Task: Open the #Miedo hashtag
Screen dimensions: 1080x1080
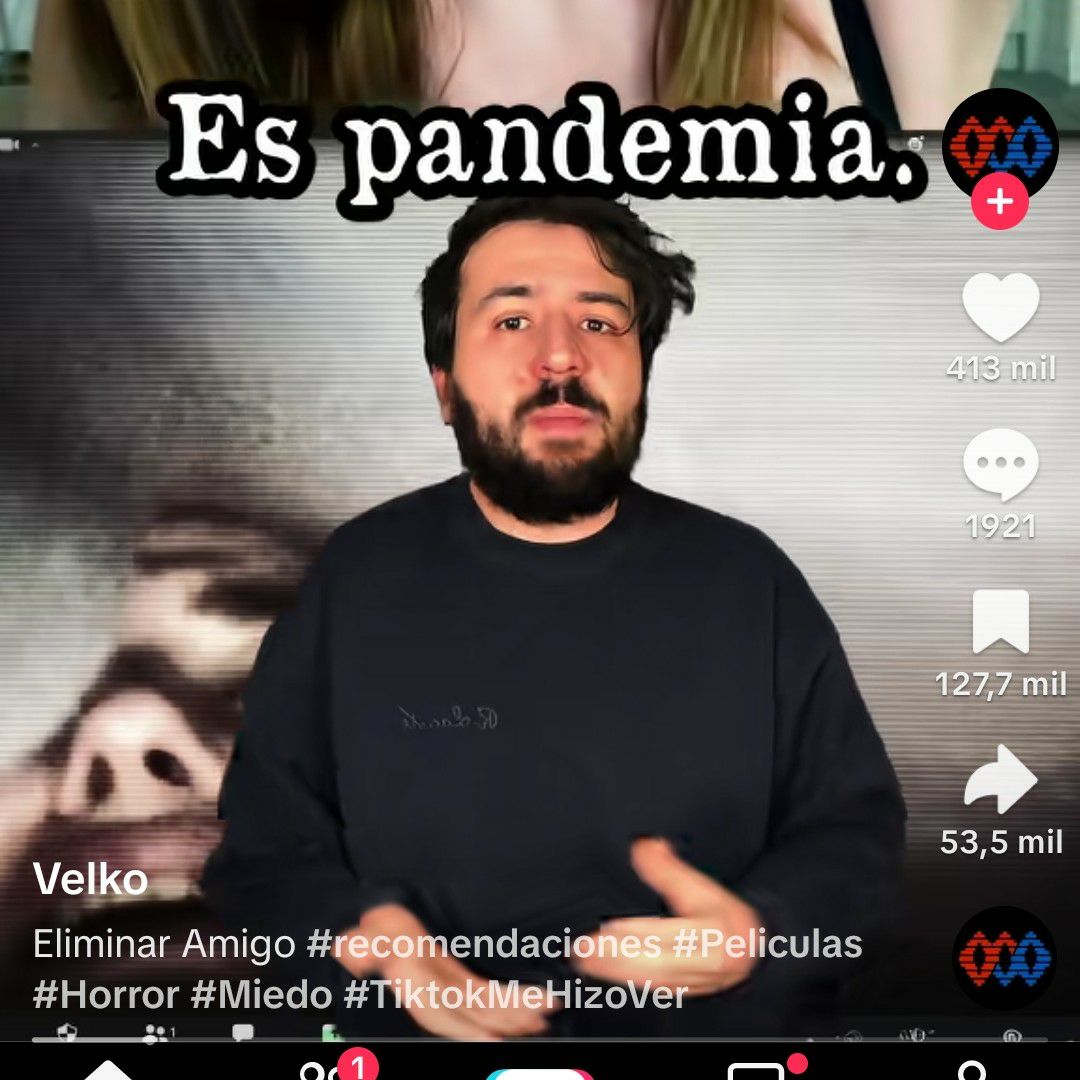Action: [x=261, y=995]
